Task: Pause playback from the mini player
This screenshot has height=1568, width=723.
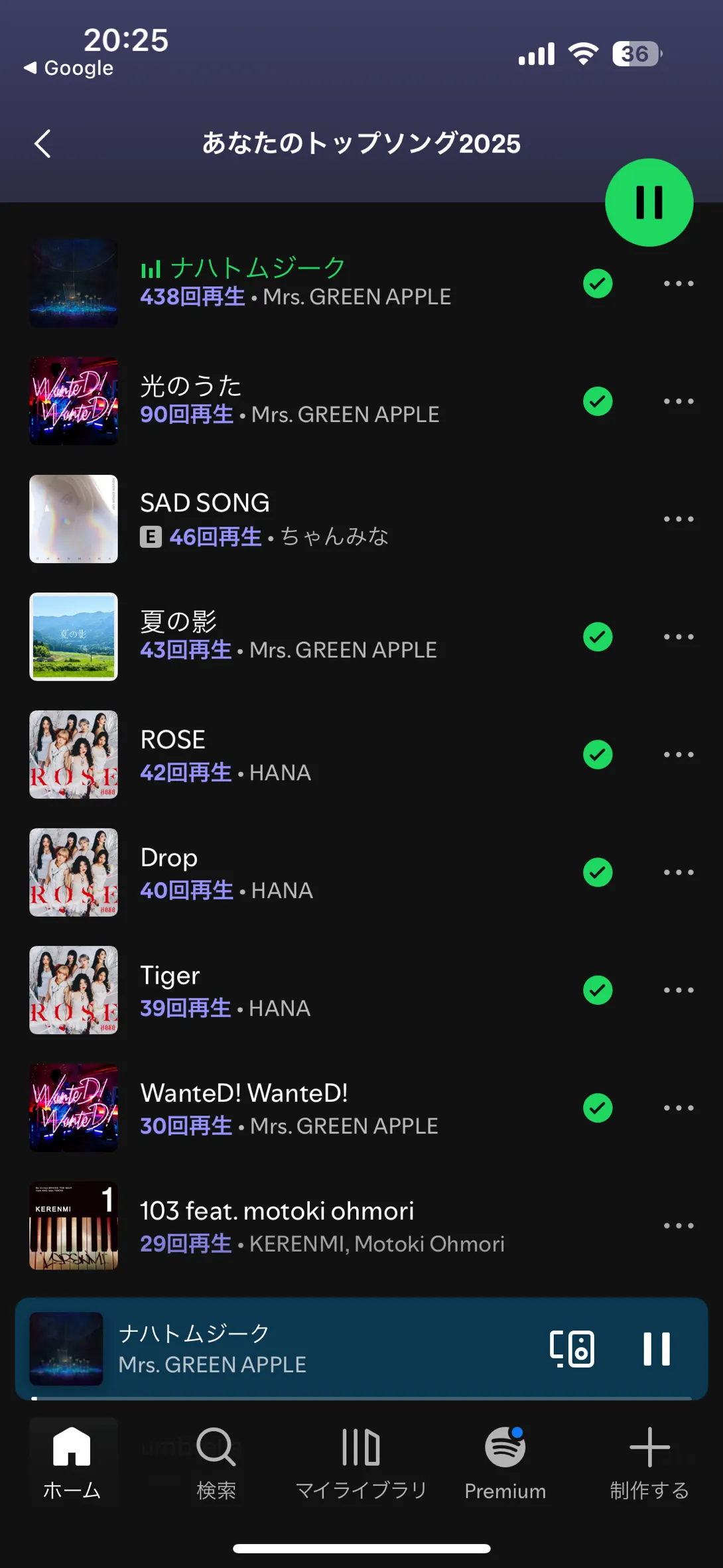Action: point(656,1348)
